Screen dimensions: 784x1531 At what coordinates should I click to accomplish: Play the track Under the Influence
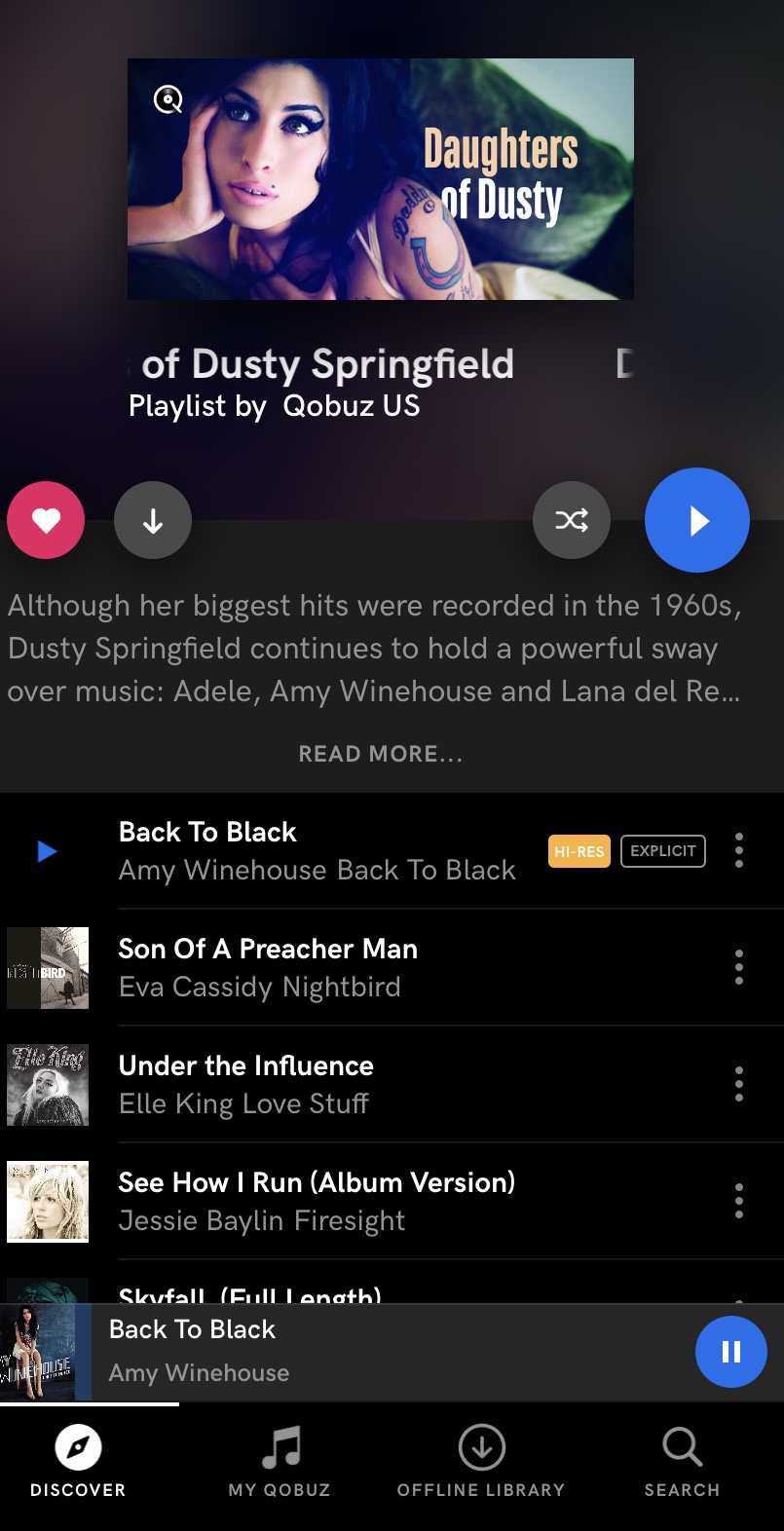245,1084
